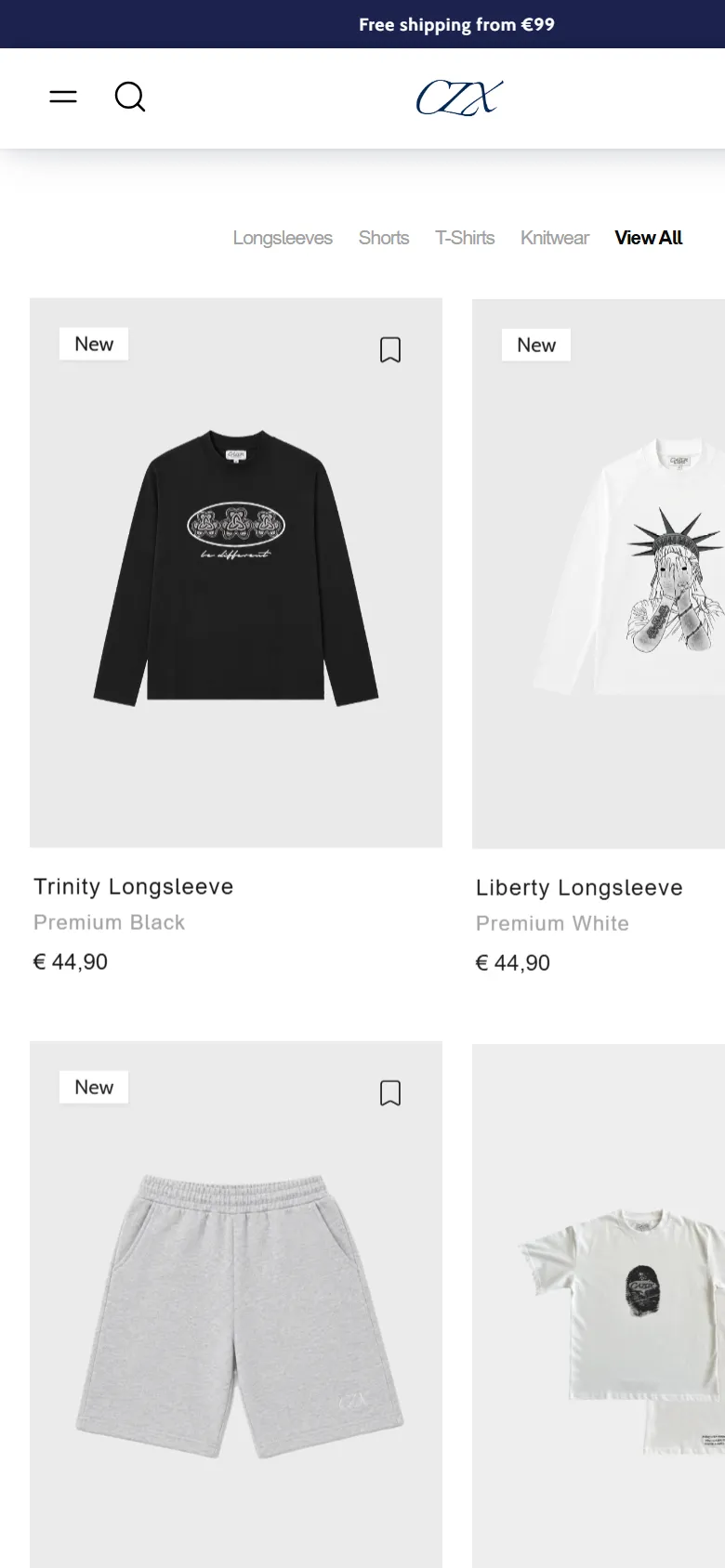Filter by Shorts category
The width and height of the screenshot is (725, 1568).
point(384,238)
